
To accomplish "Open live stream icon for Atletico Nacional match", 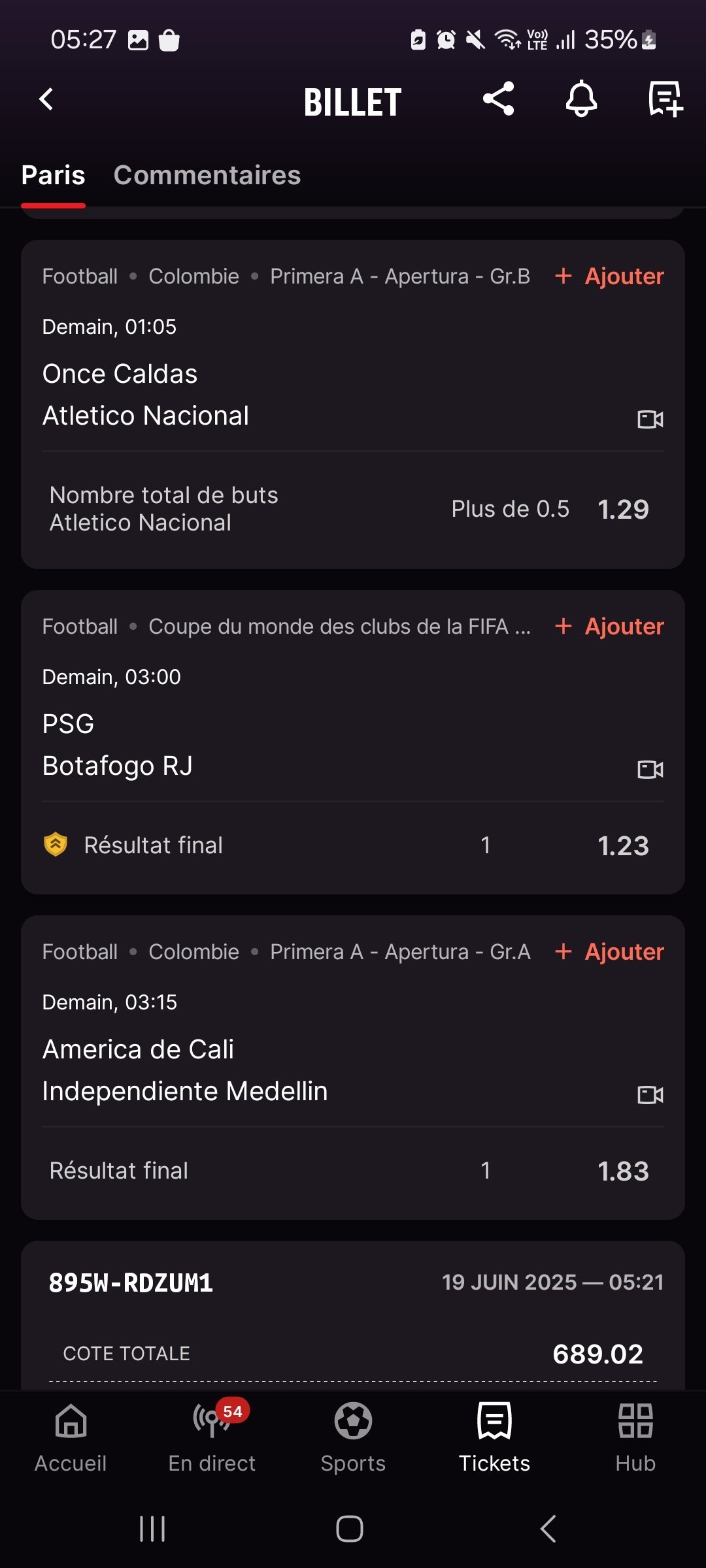I will point(650,419).
